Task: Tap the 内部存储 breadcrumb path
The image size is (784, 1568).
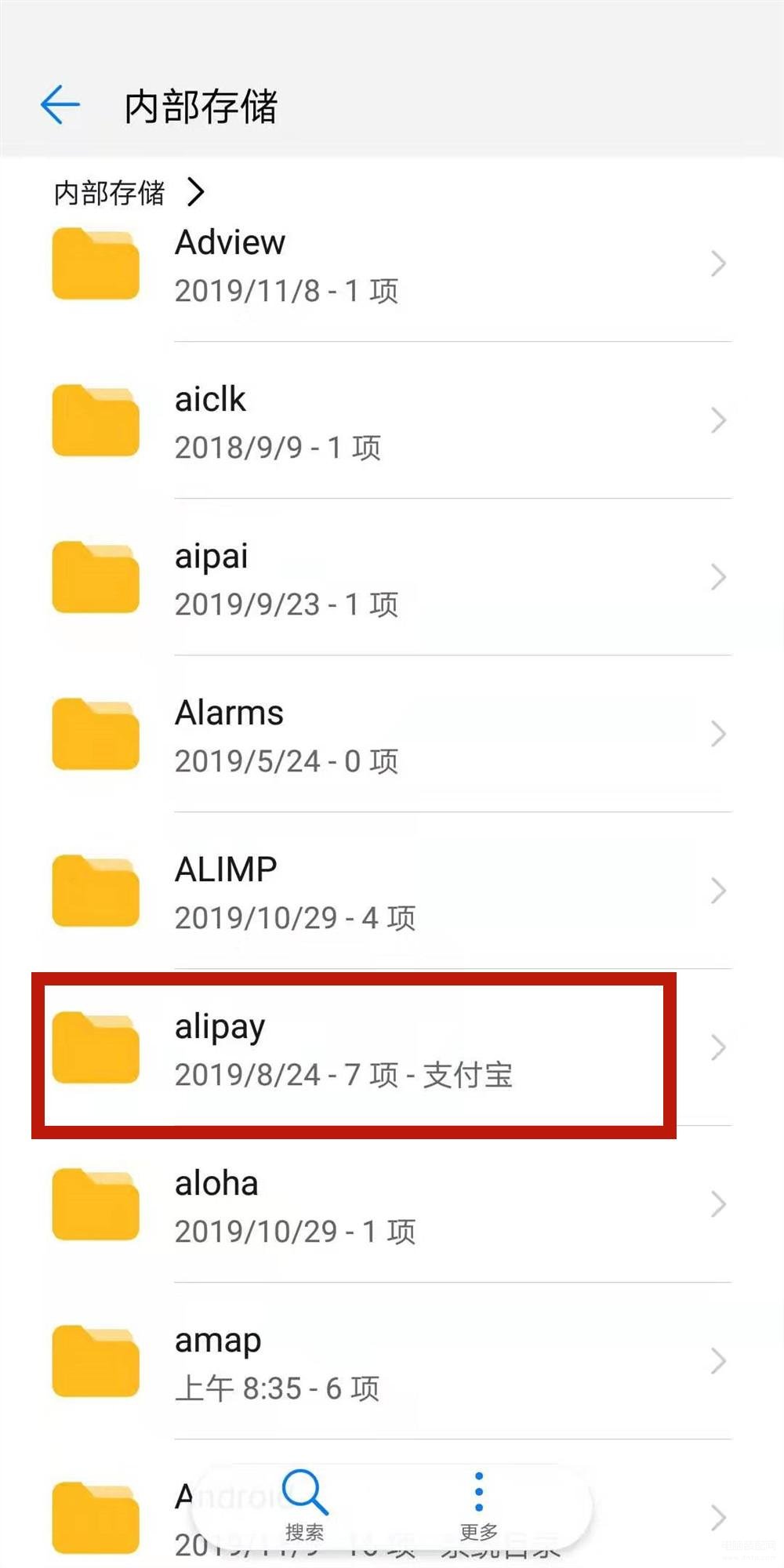Action: (109, 192)
